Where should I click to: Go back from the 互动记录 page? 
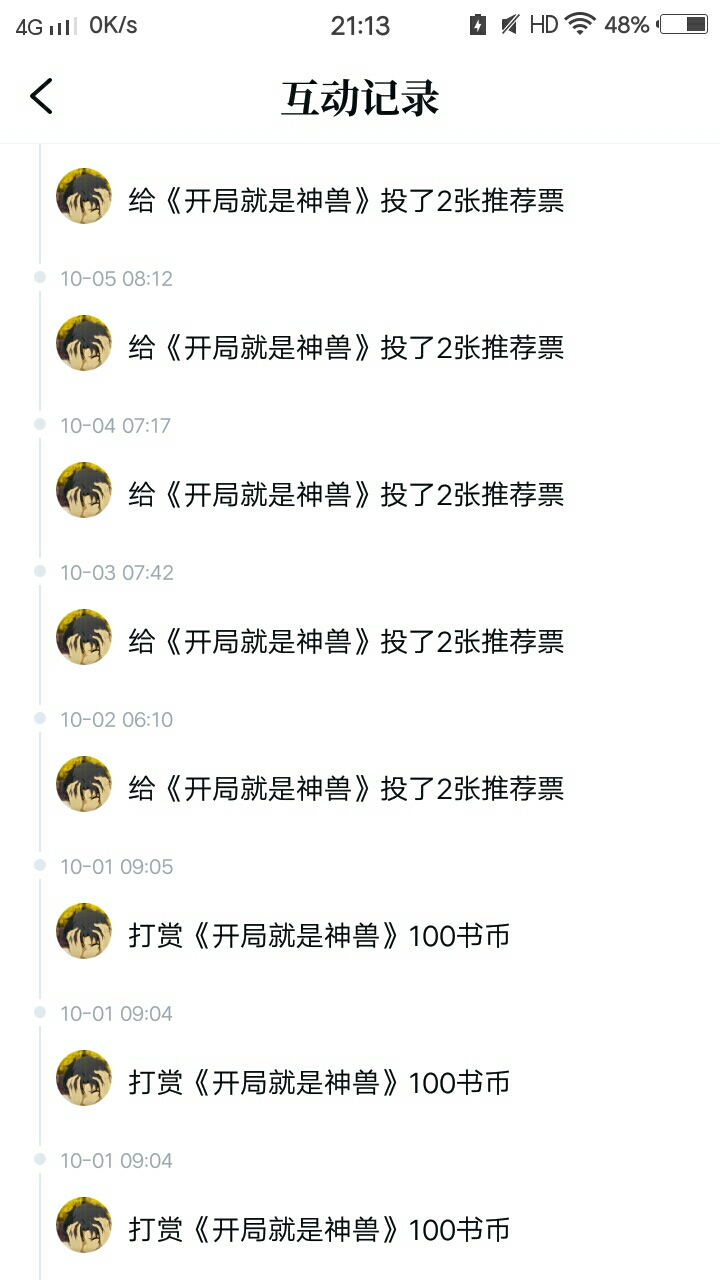pos(41,97)
